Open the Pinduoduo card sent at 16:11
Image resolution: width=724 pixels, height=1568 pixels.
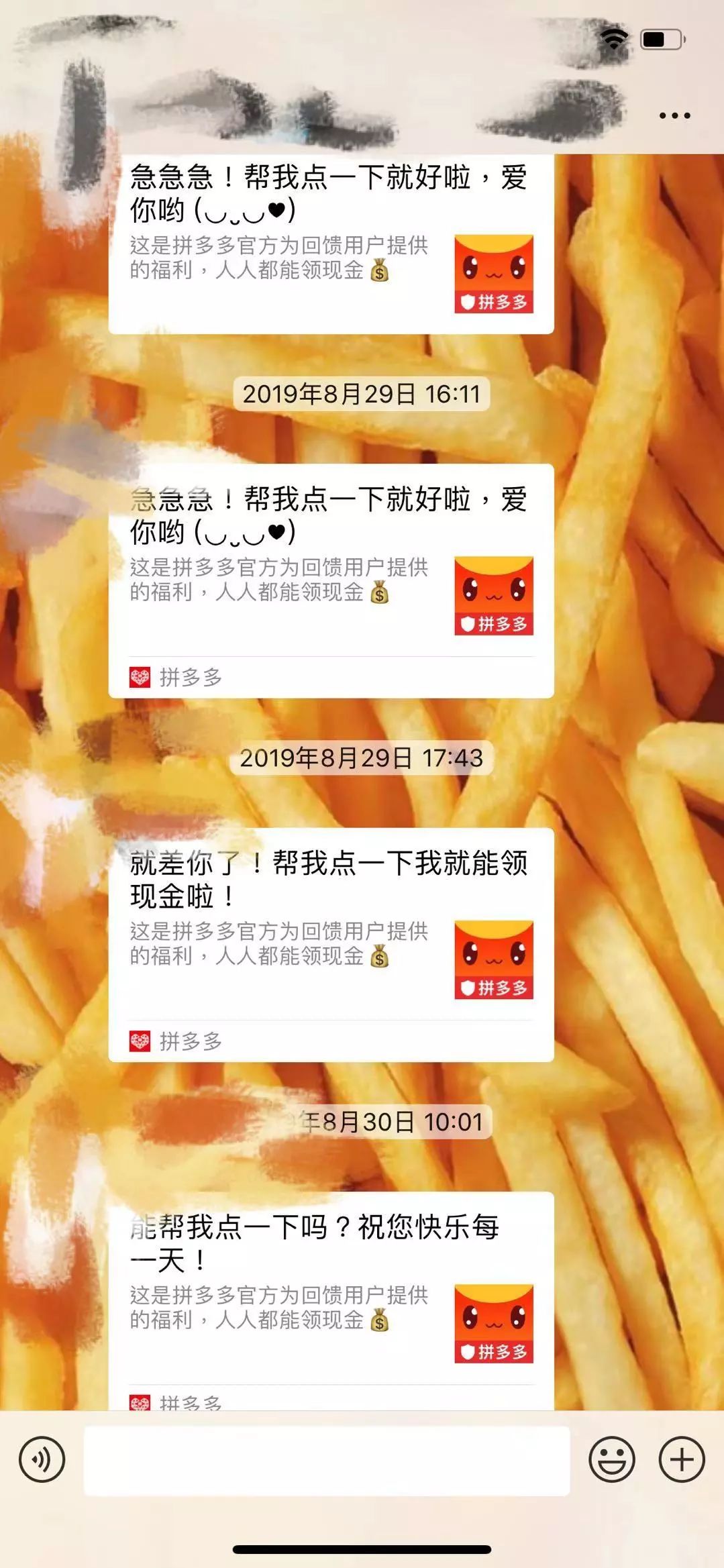[331, 580]
